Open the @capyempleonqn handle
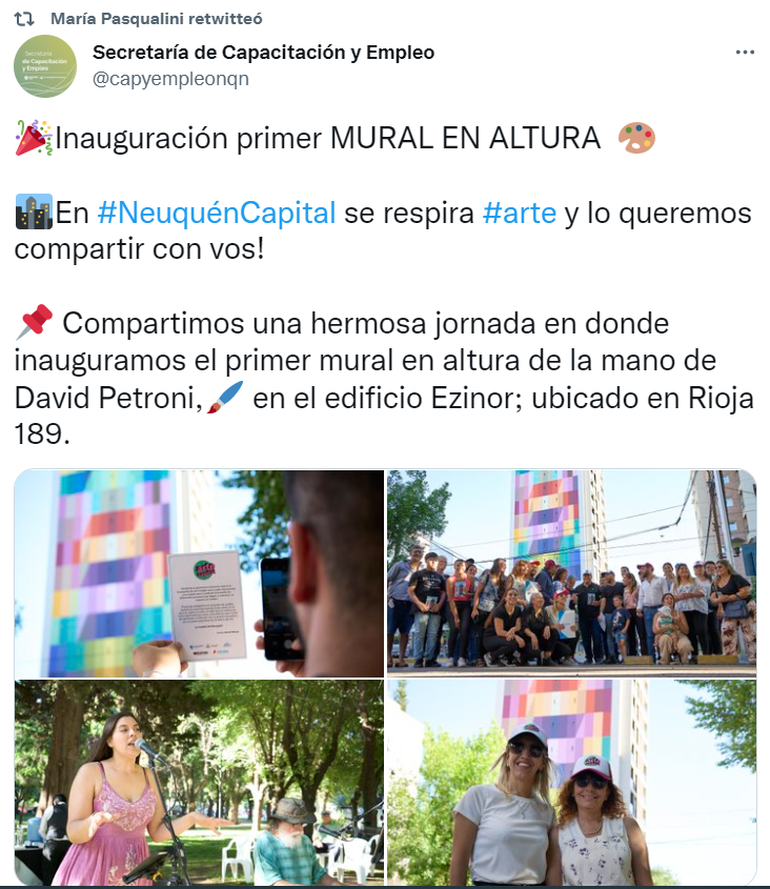The image size is (770, 889). (x=171, y=79)
